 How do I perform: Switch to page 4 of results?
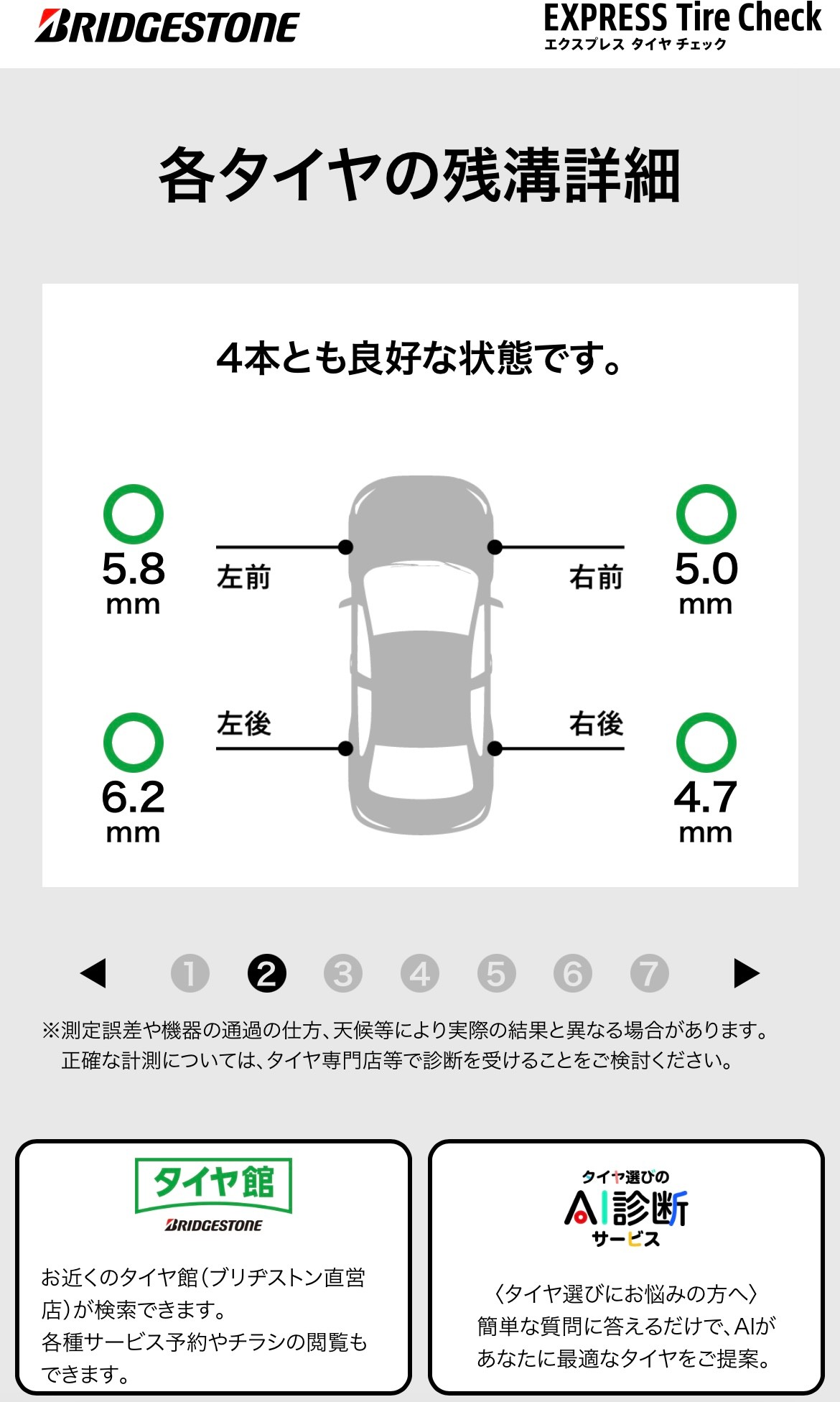tap(420, 974)
